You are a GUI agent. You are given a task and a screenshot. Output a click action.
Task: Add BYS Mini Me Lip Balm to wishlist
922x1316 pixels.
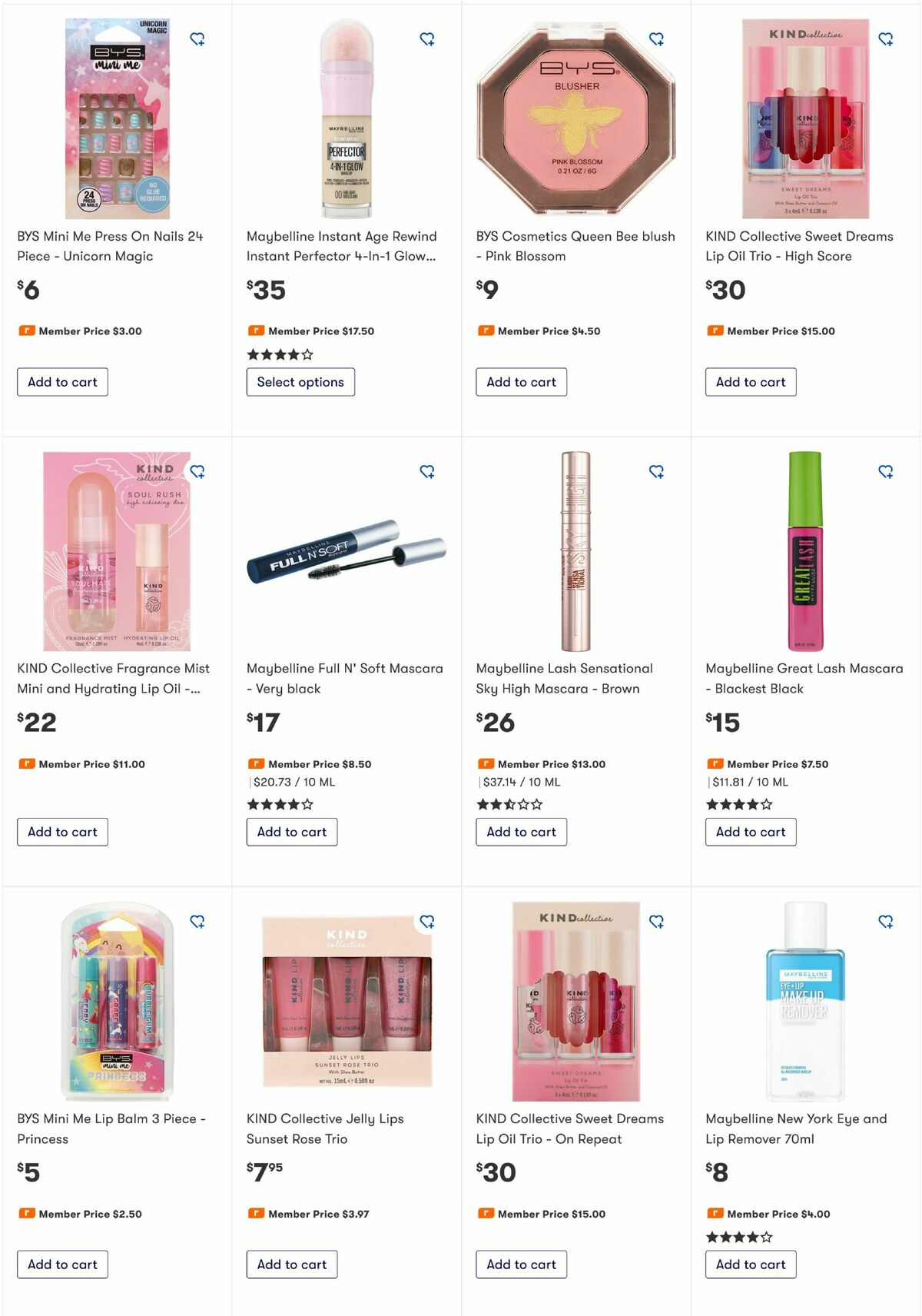(199, 922)
